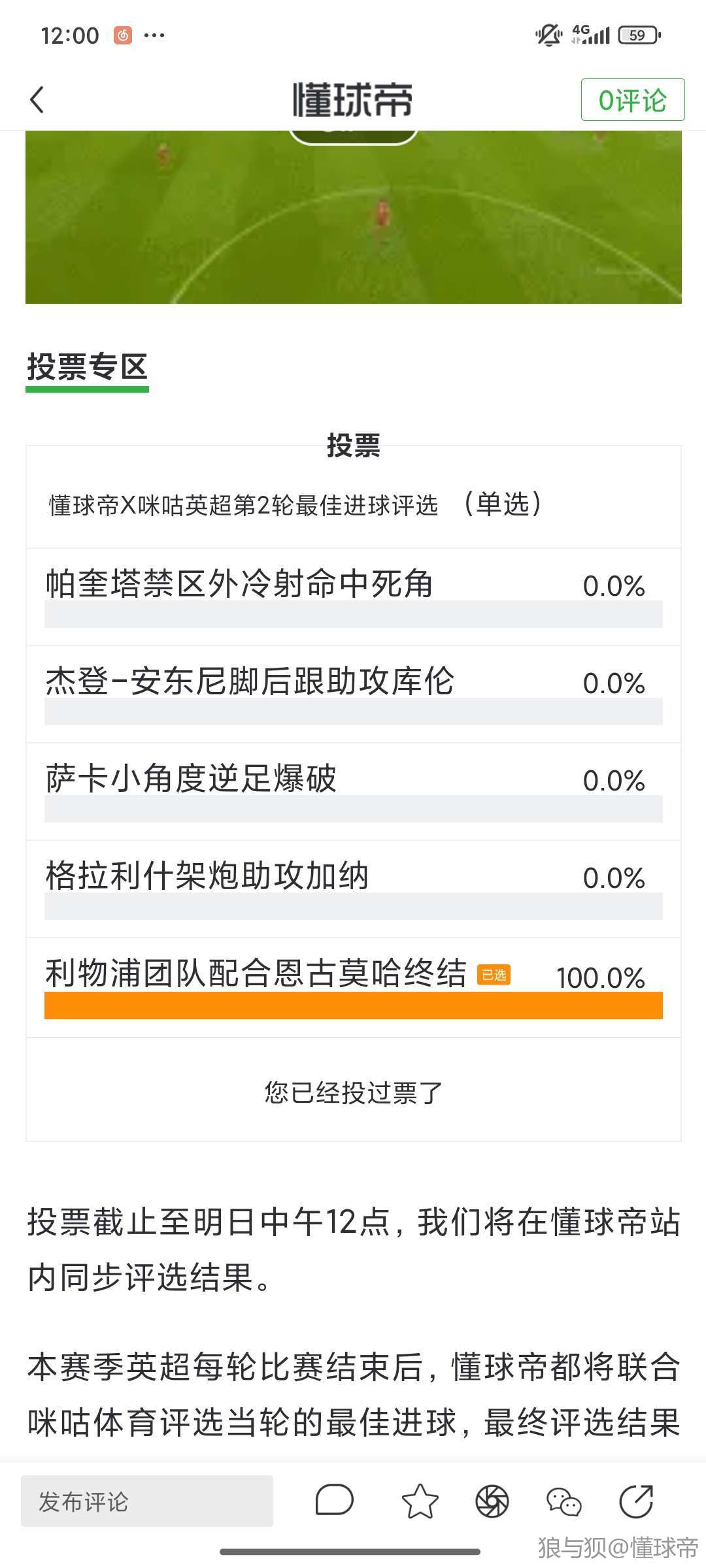Viewport: 706px width, 1568px height.
Task: Select poll option 格拉利什架炮助攻加纳
Action: tap(353, 889)
